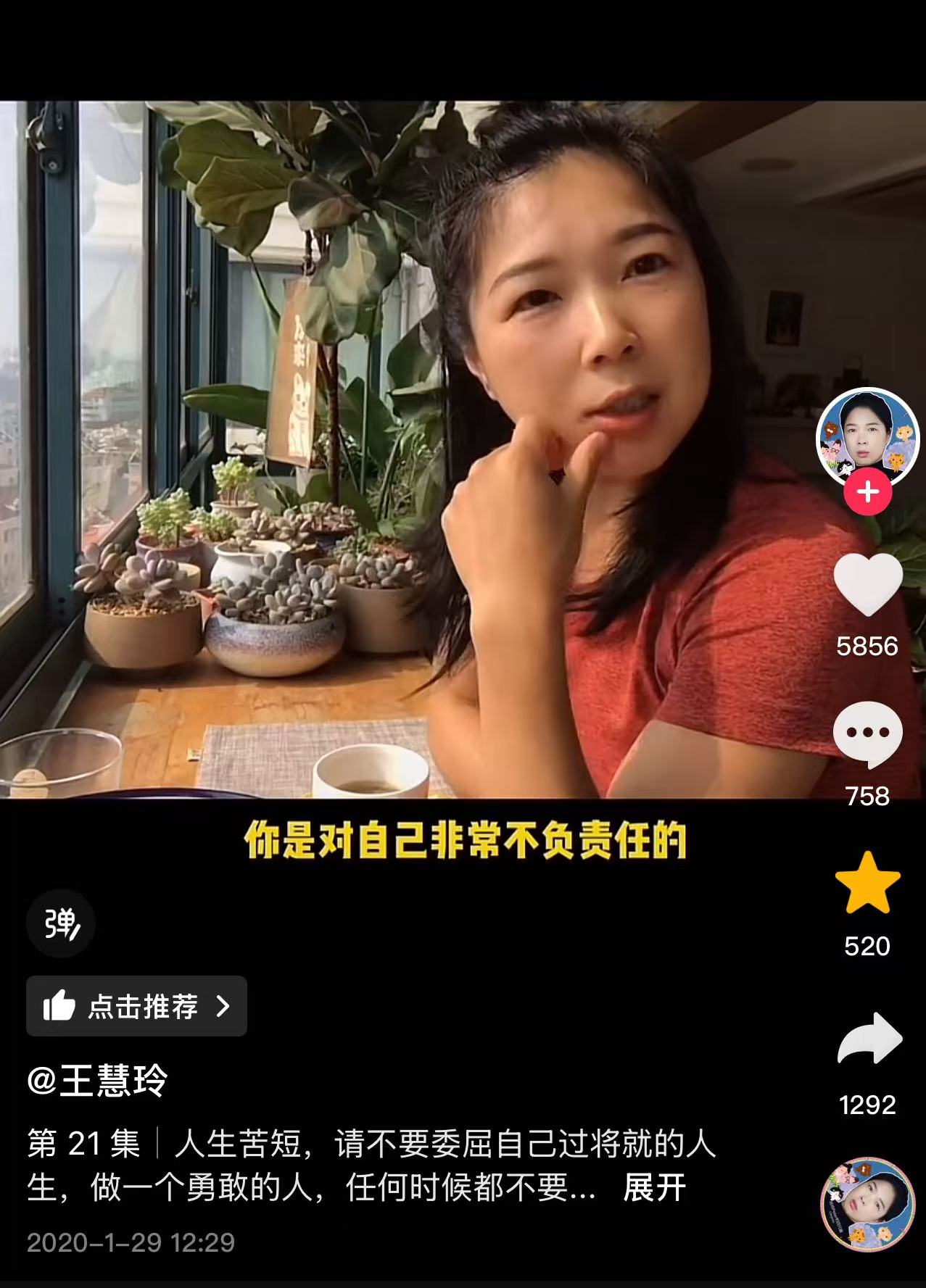Open the spinning sound disc
The width and height of the screenshot is (926, 1288).
(x=867, y=1205)
